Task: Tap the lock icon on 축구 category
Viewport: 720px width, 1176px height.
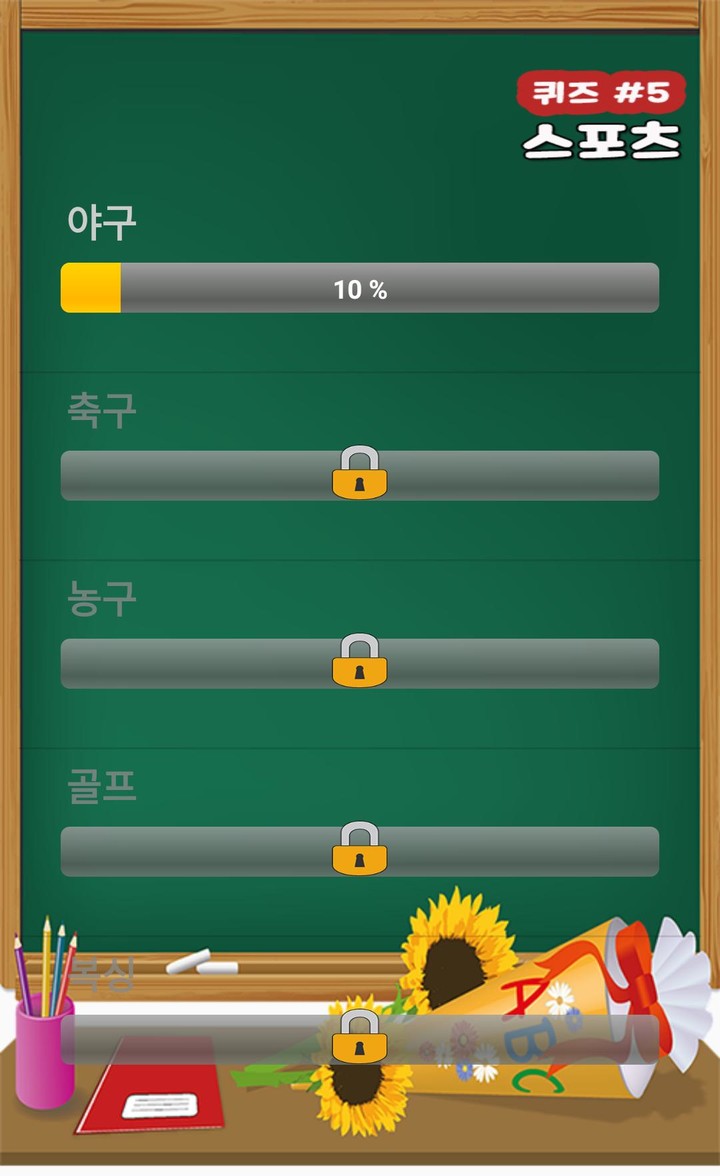Action: (360, 475)
